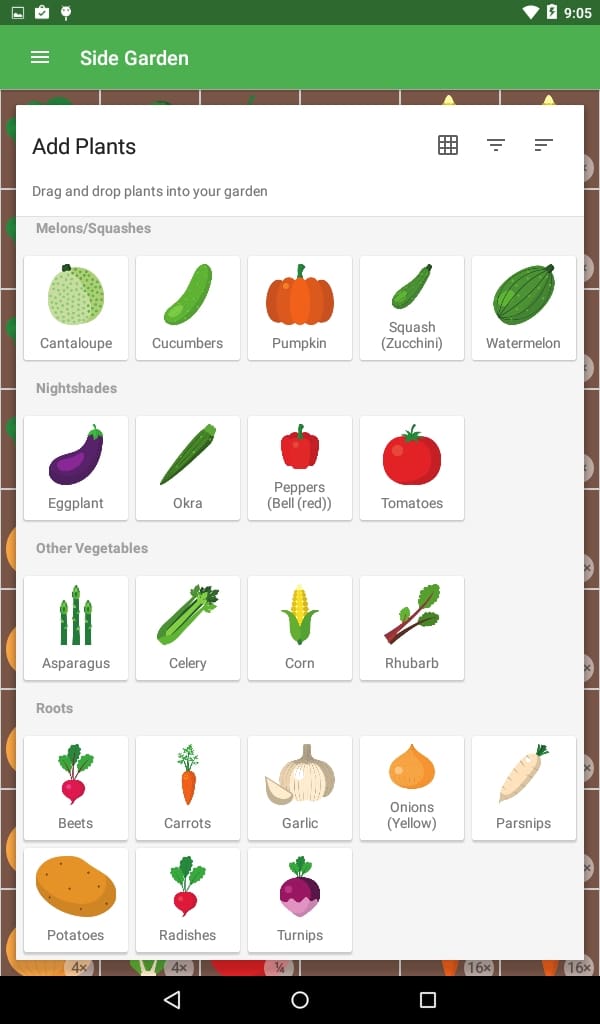Choose Okra from Nightshades
This screenshot has width=600, height=1024.
pyautogui.click(x=187, y=468)
